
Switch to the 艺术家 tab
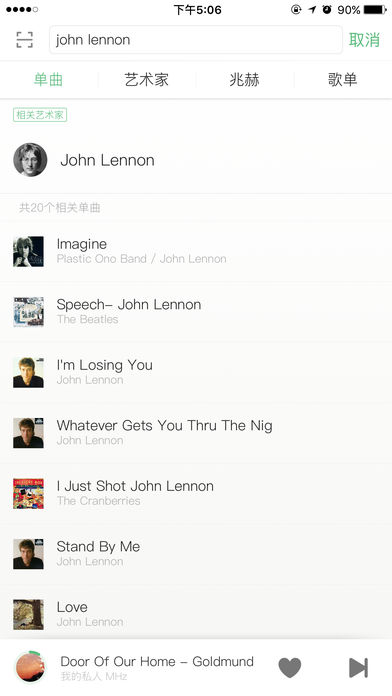pos(147,80)
